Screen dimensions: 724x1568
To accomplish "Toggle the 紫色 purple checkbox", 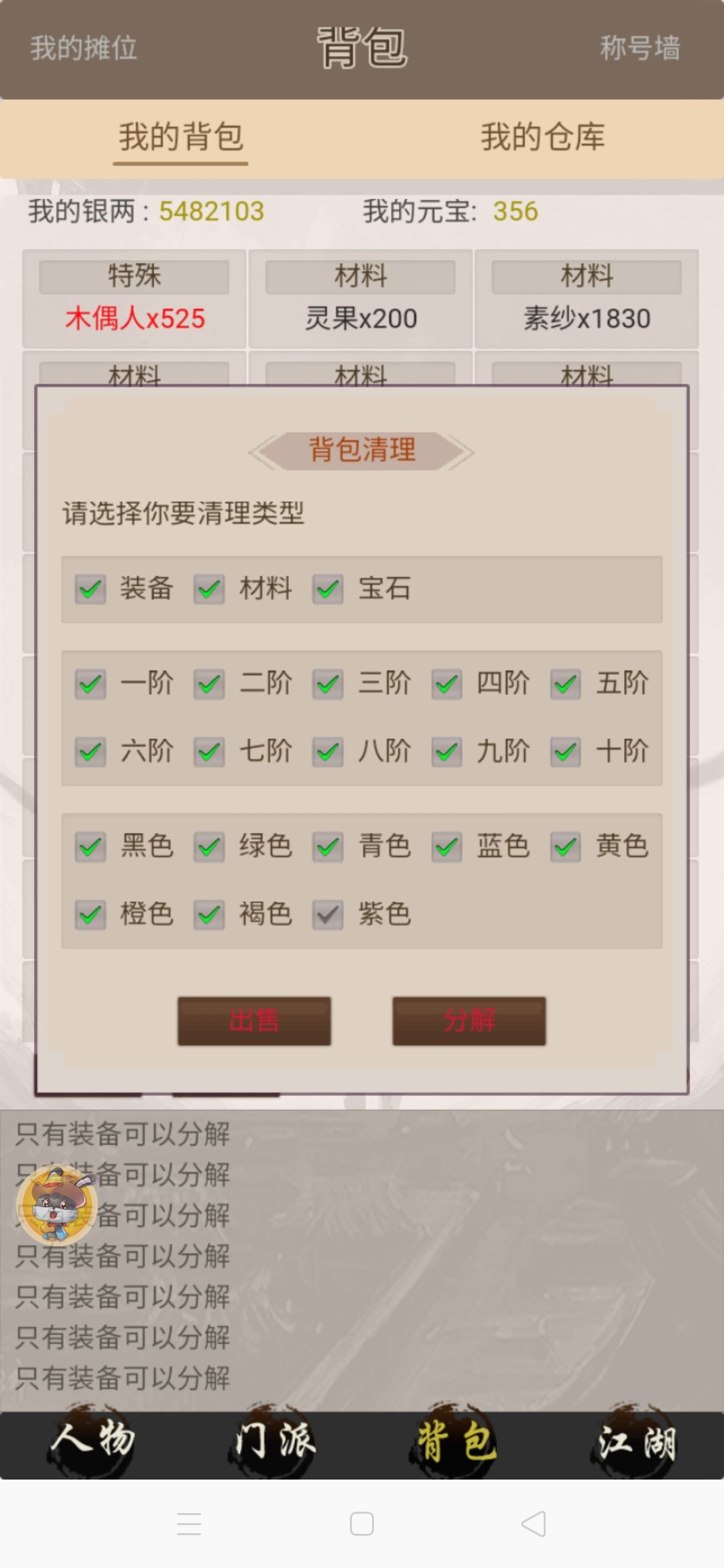I will click(x=328, y=915).
